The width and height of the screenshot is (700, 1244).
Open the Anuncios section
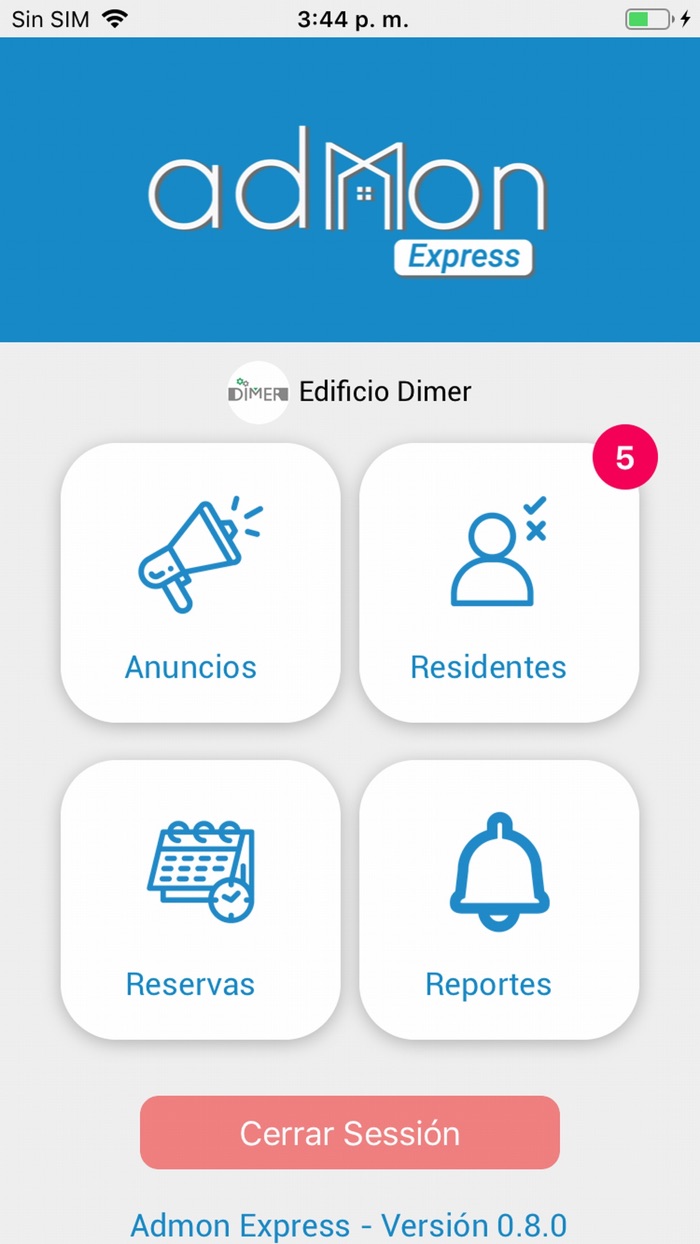[200, 583]
